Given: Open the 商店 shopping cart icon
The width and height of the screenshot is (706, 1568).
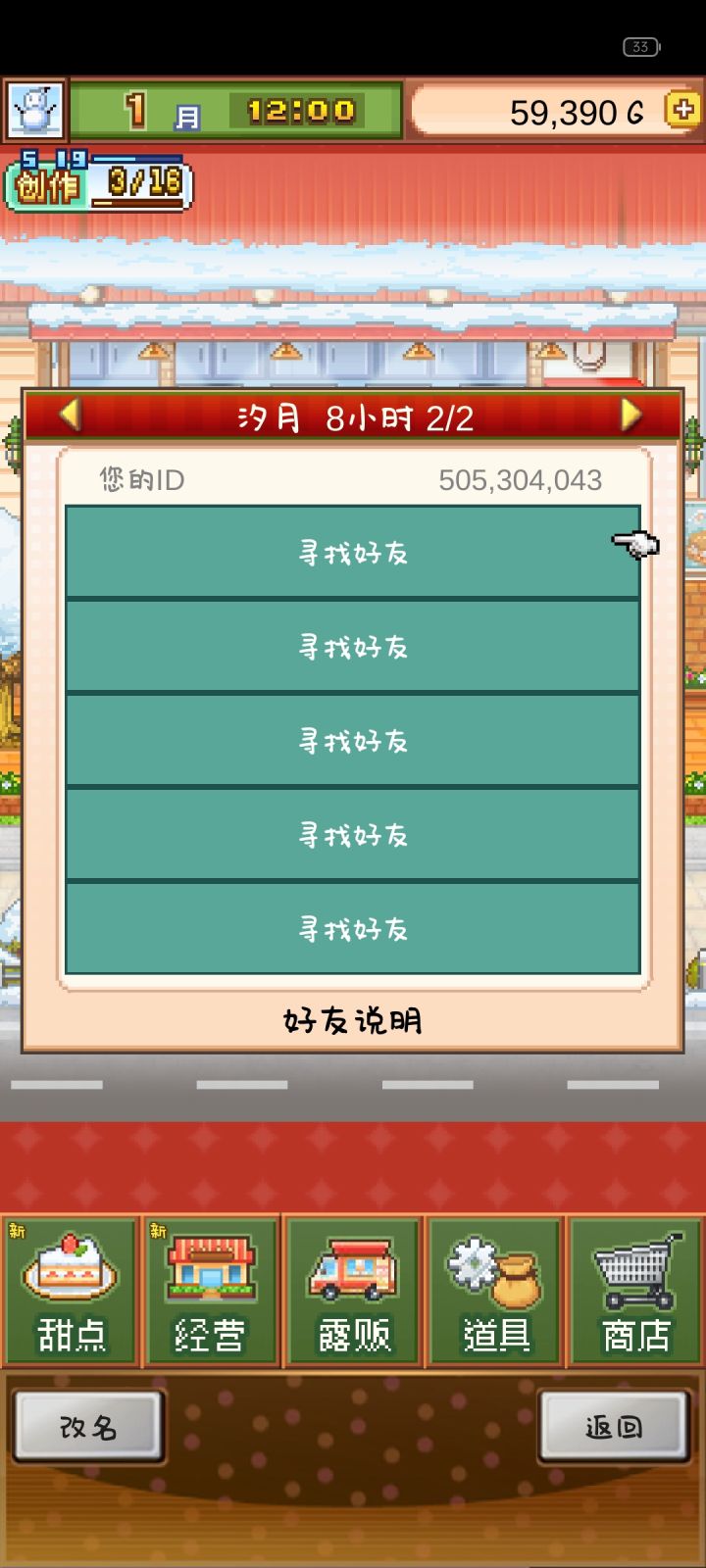Looking at the screenshot, I should (x=635, y=1292).
